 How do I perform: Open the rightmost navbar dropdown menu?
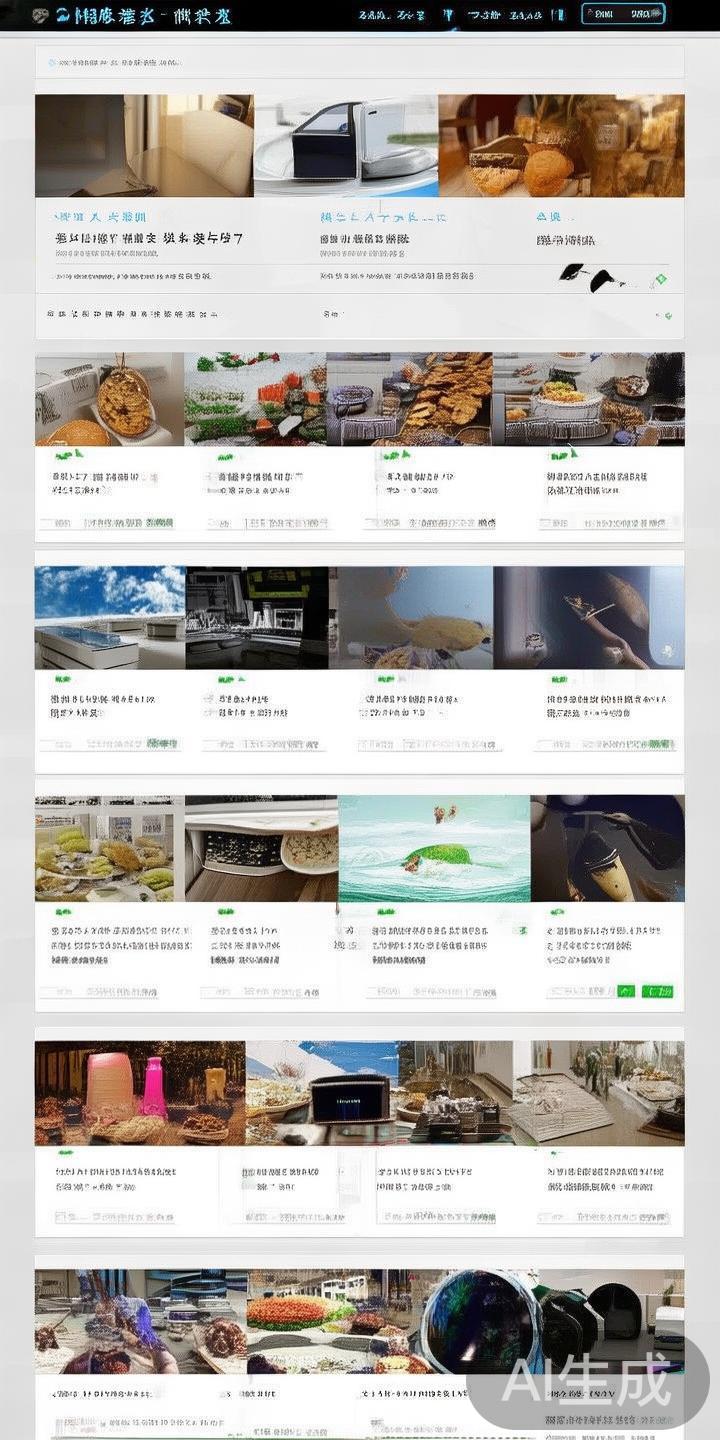[501, 13]
